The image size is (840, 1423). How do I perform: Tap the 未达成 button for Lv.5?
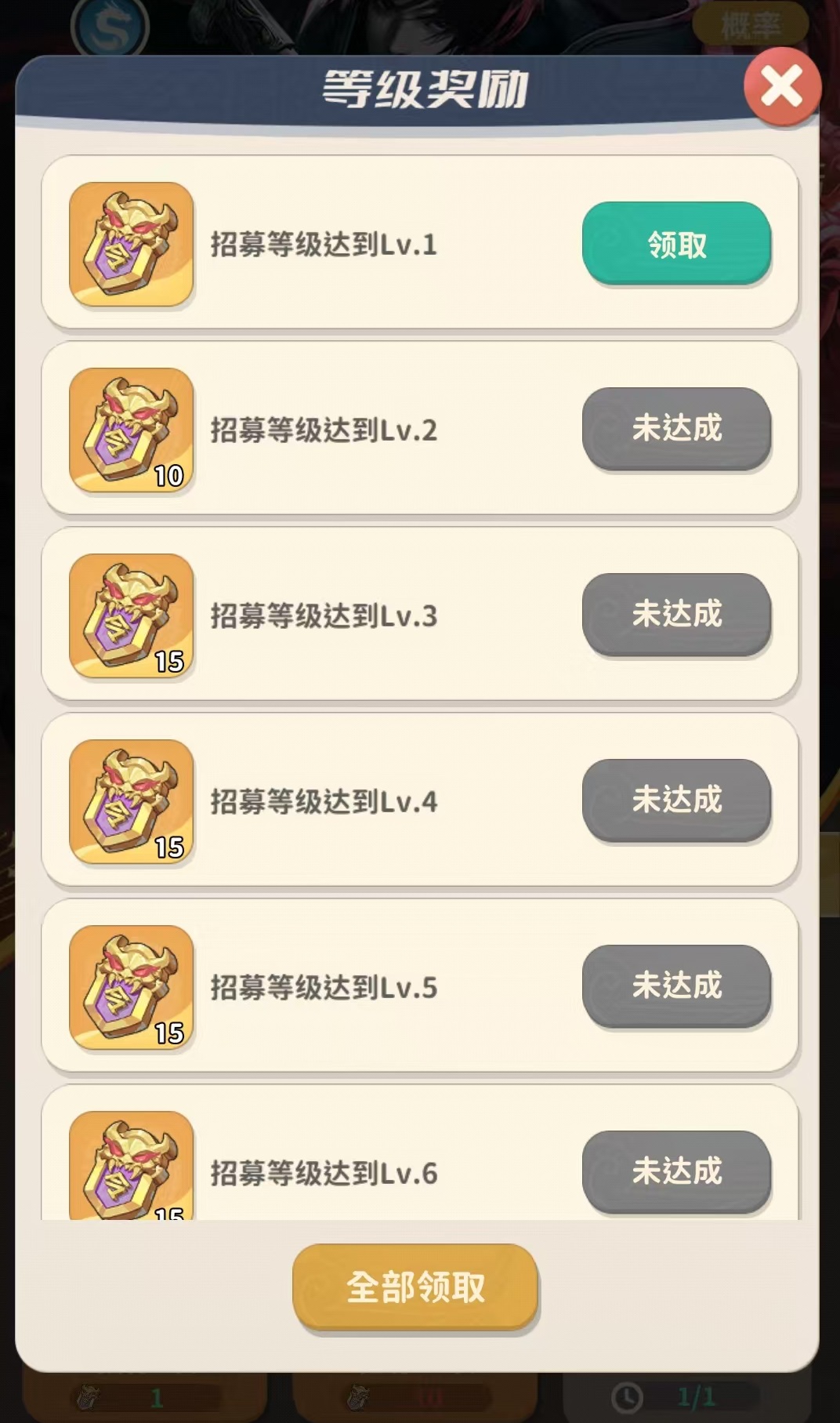point(676,986)
